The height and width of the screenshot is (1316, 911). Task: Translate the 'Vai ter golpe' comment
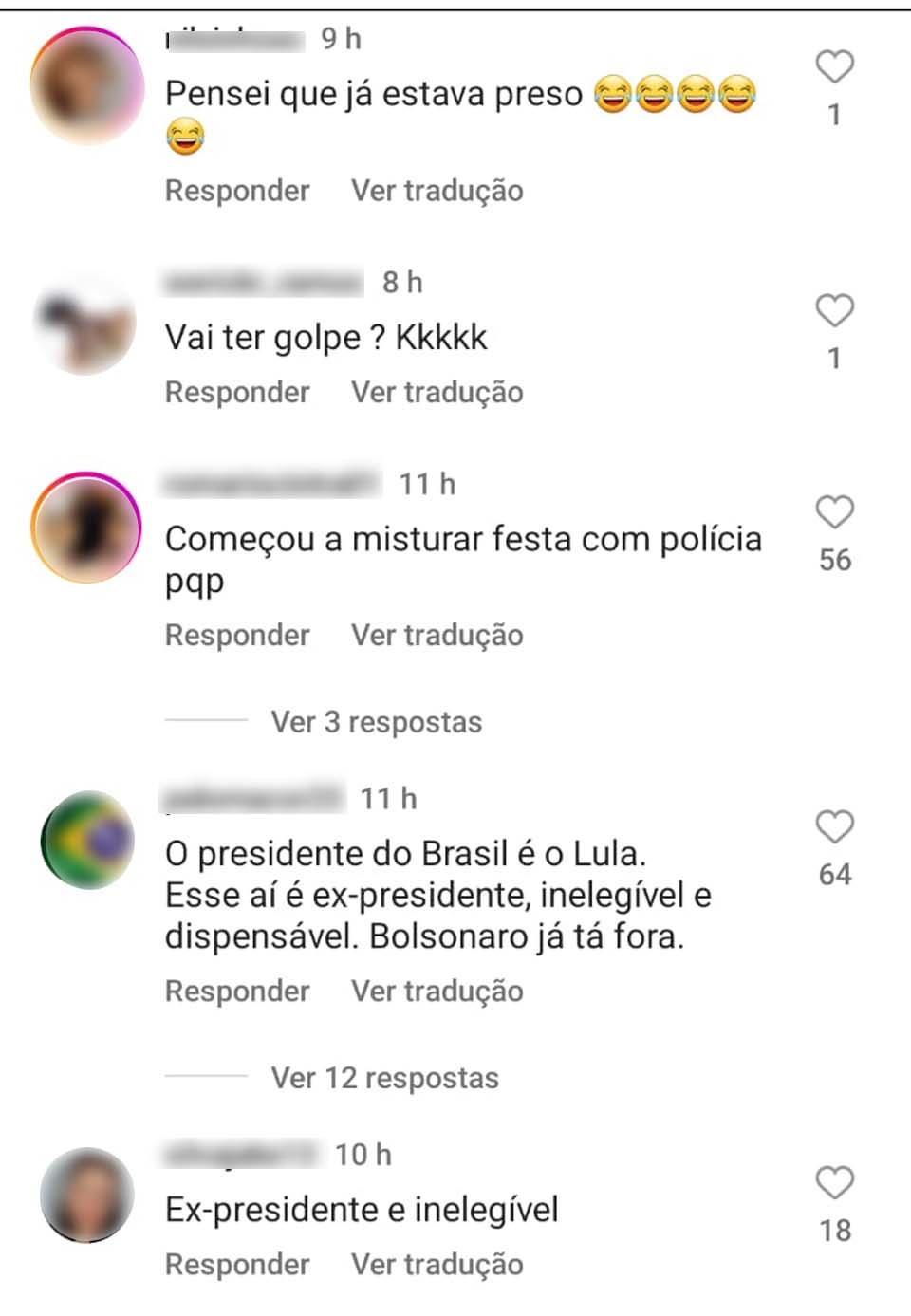(x=437, y=392)
